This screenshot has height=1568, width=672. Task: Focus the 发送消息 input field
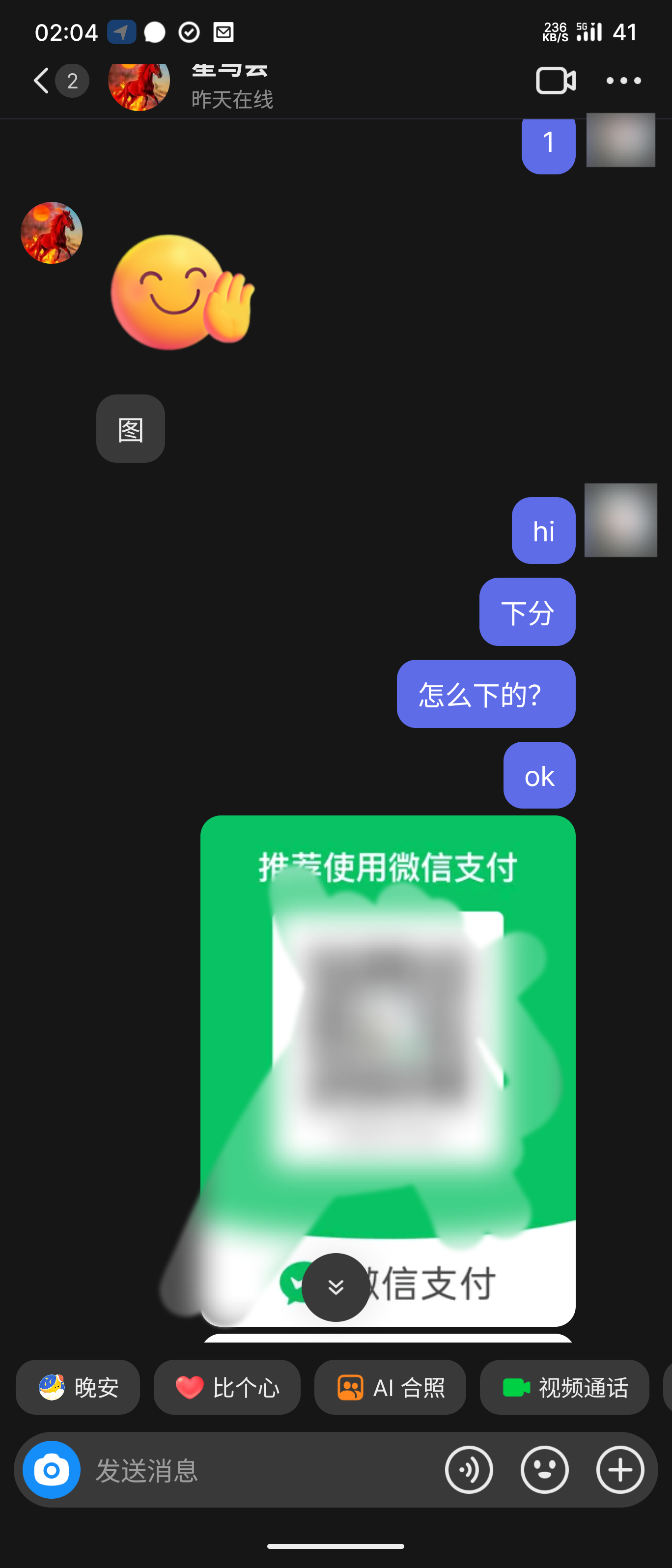tap(255, 1470)
